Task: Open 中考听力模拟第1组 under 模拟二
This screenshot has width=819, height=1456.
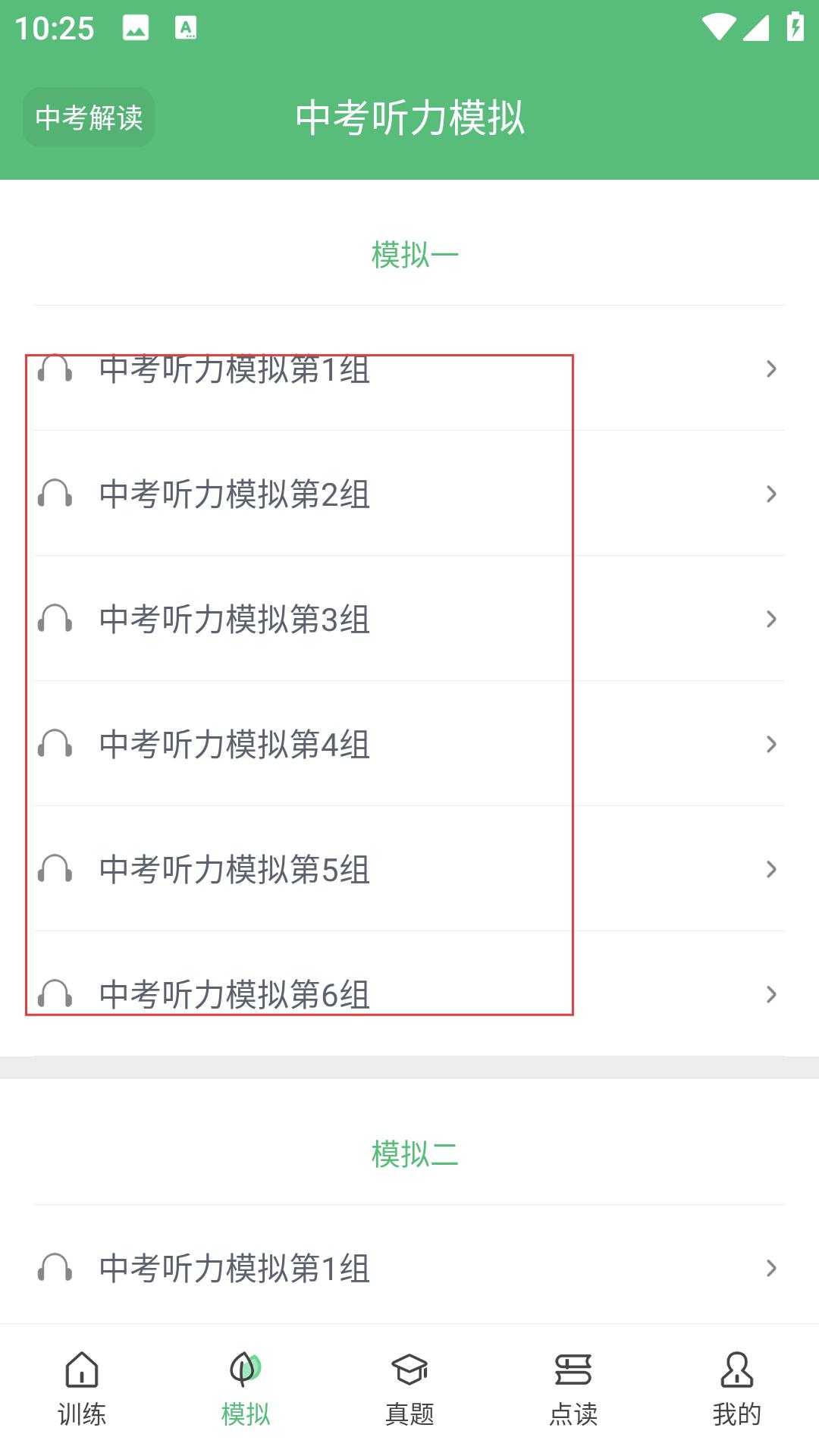Action: pyautogui.click(x=409, y=1268)
